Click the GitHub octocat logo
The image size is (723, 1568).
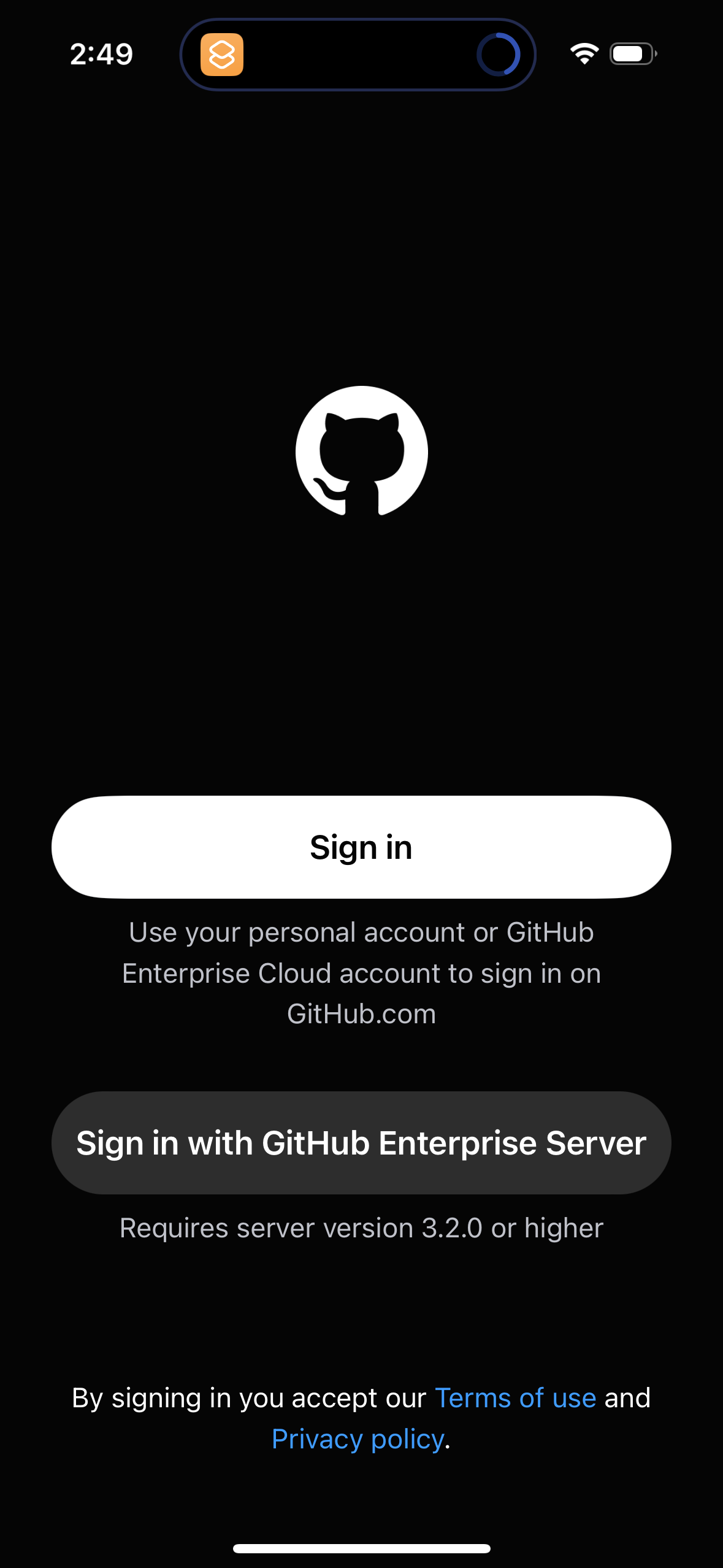coord(361,451)
